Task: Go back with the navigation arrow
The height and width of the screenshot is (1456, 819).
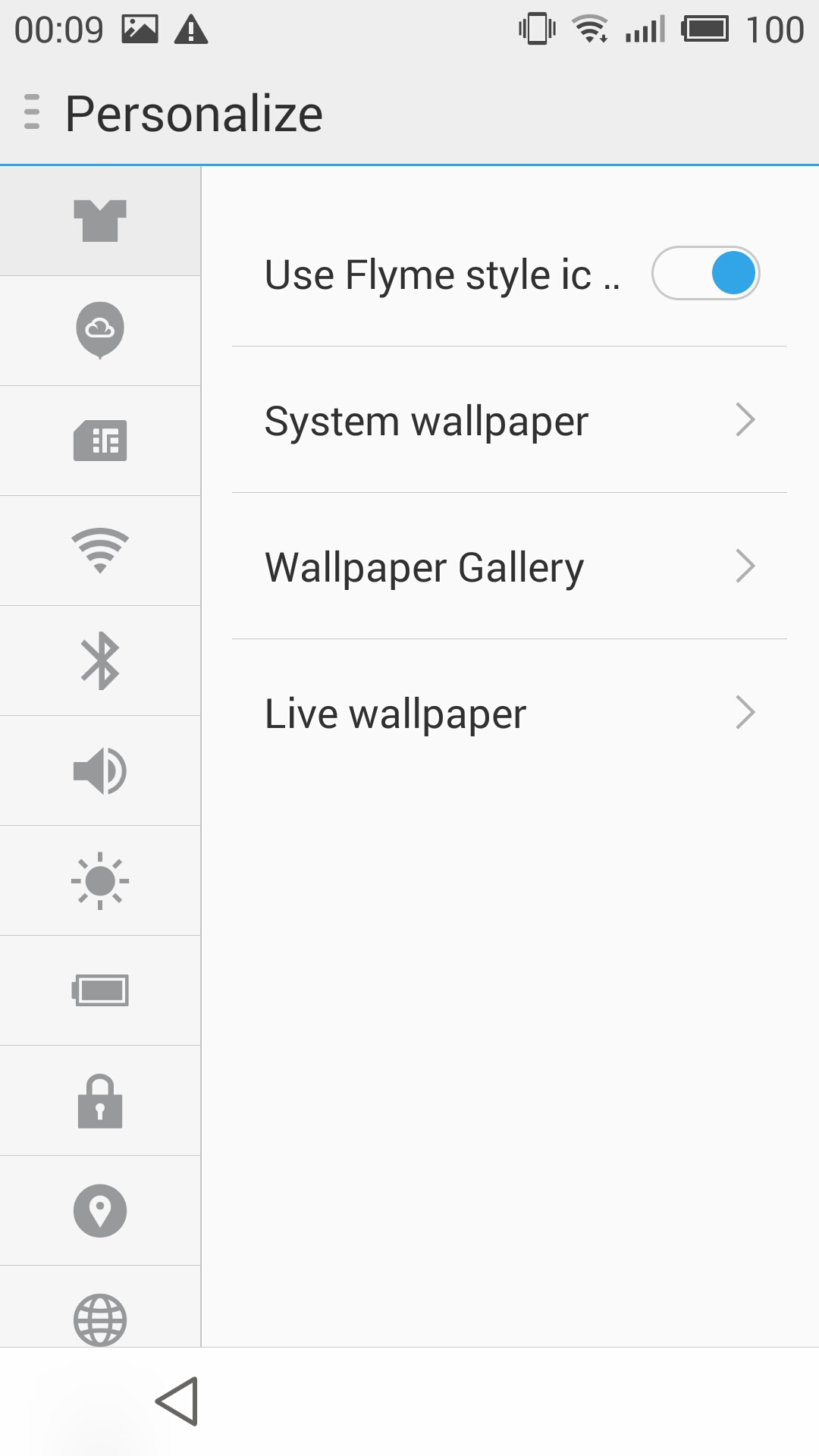Action: click(177, 1401)
